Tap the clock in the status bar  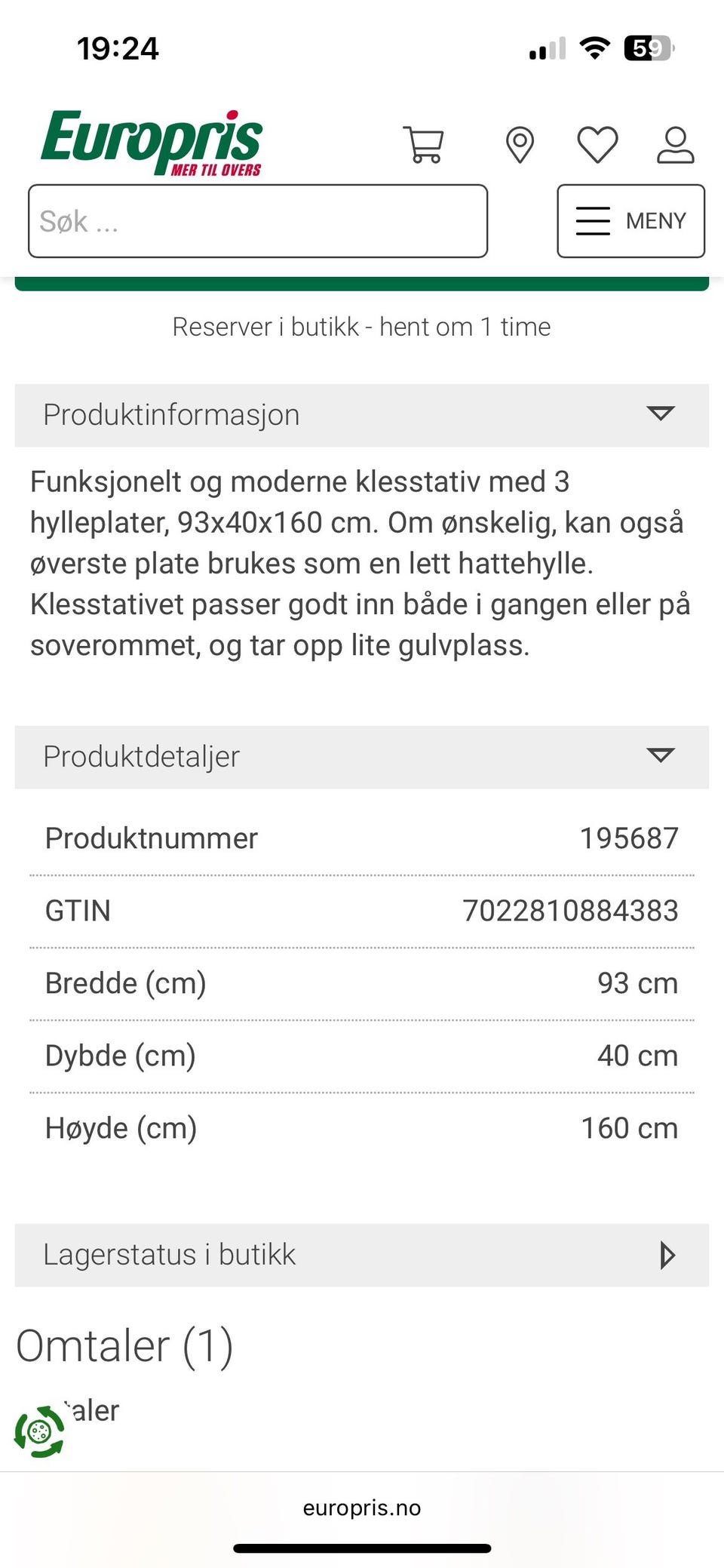point(118,48)
